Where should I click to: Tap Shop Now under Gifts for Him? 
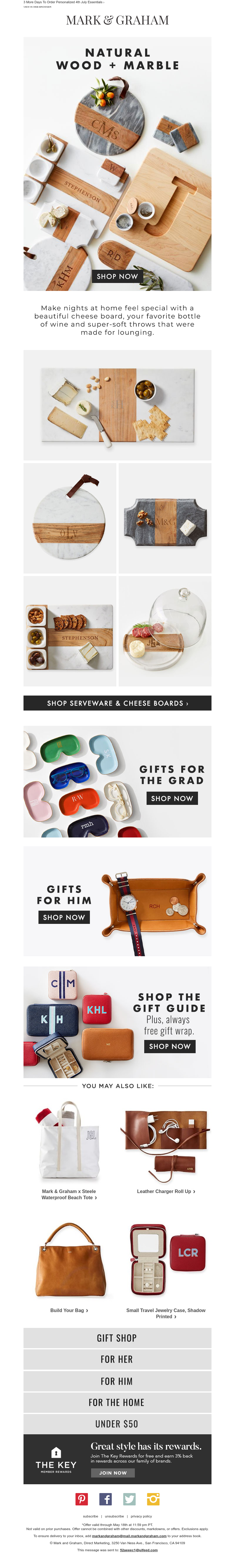click(63, 917)
